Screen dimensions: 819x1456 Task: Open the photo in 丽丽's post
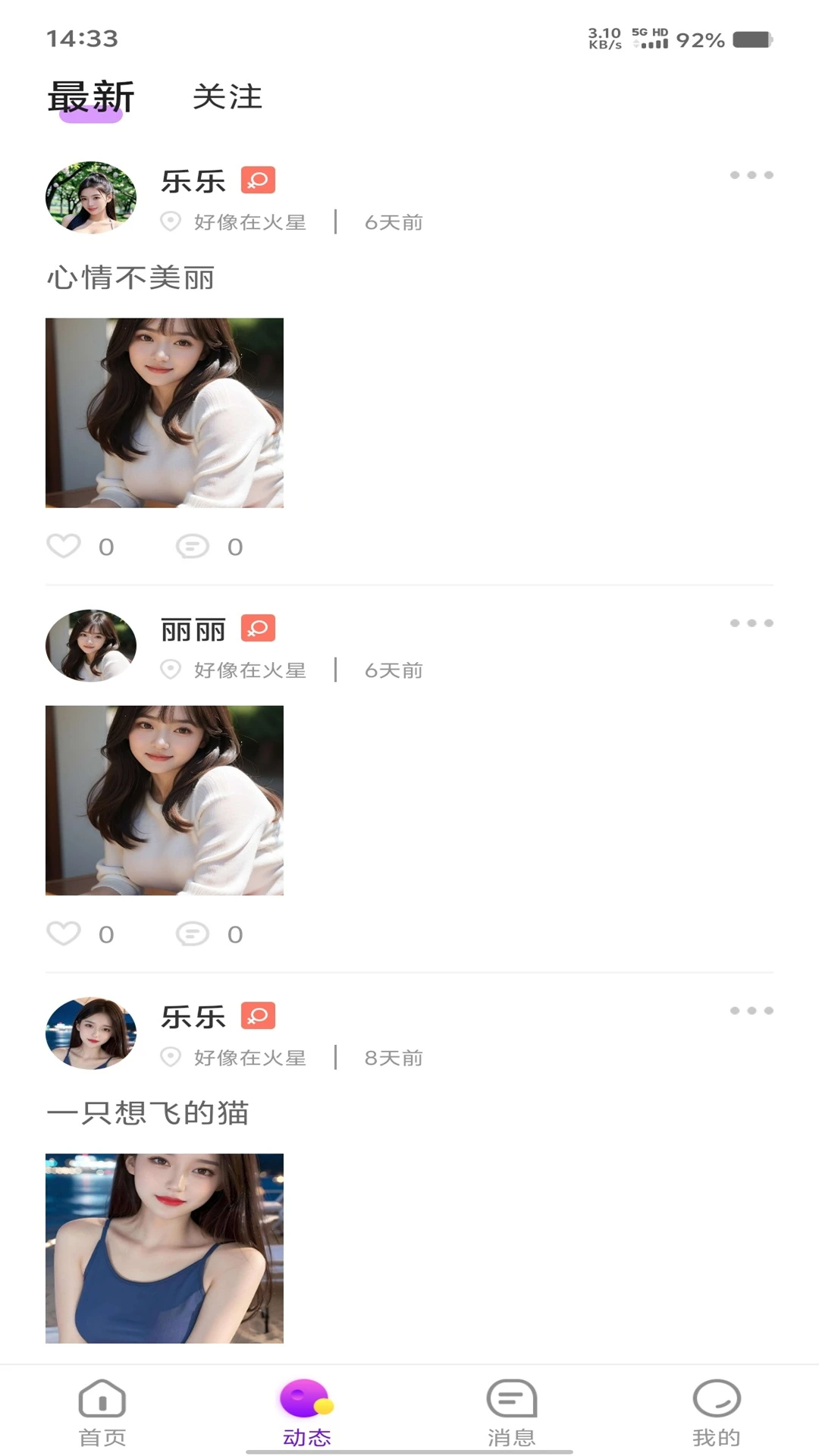pyautogui.click(x=164, y=802)
